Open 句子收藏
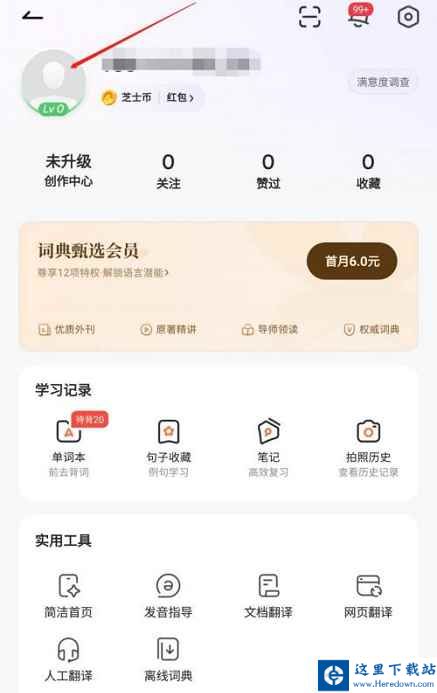 (168, 447)
